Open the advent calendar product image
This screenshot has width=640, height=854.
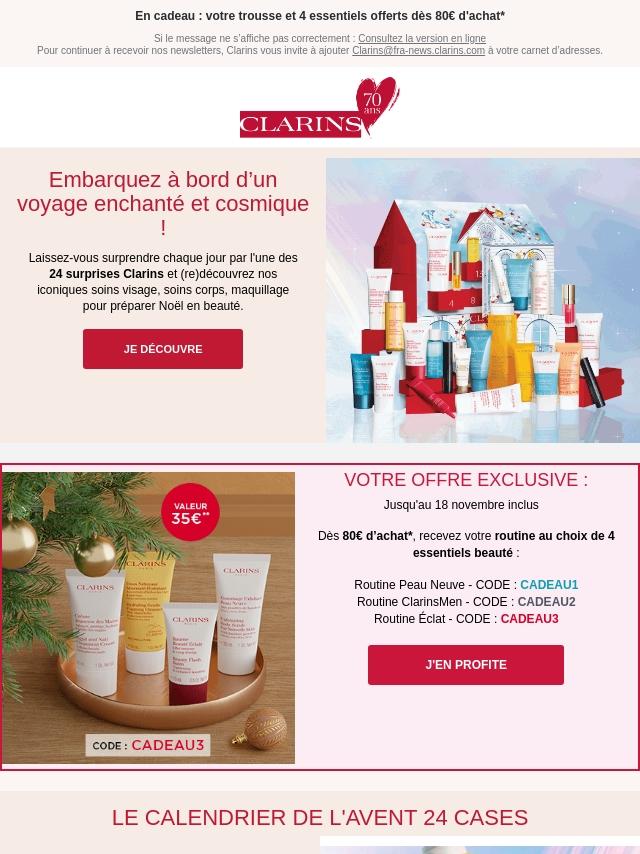click(x=483, y=300)
